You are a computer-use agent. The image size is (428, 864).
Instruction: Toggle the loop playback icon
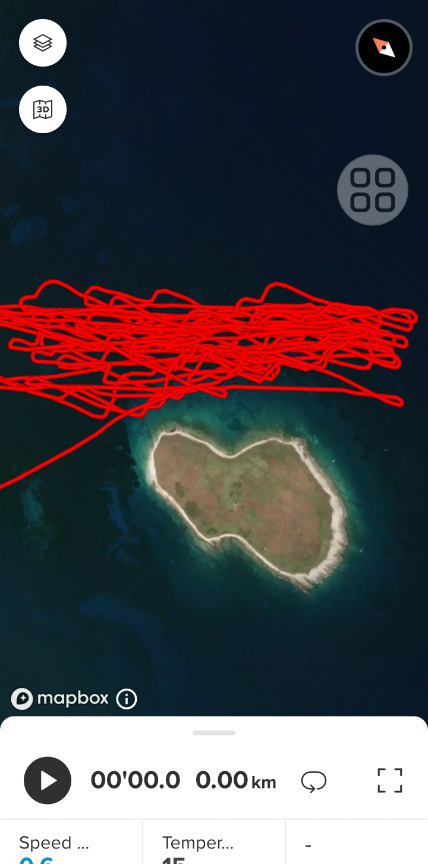[x=313, y=781]
